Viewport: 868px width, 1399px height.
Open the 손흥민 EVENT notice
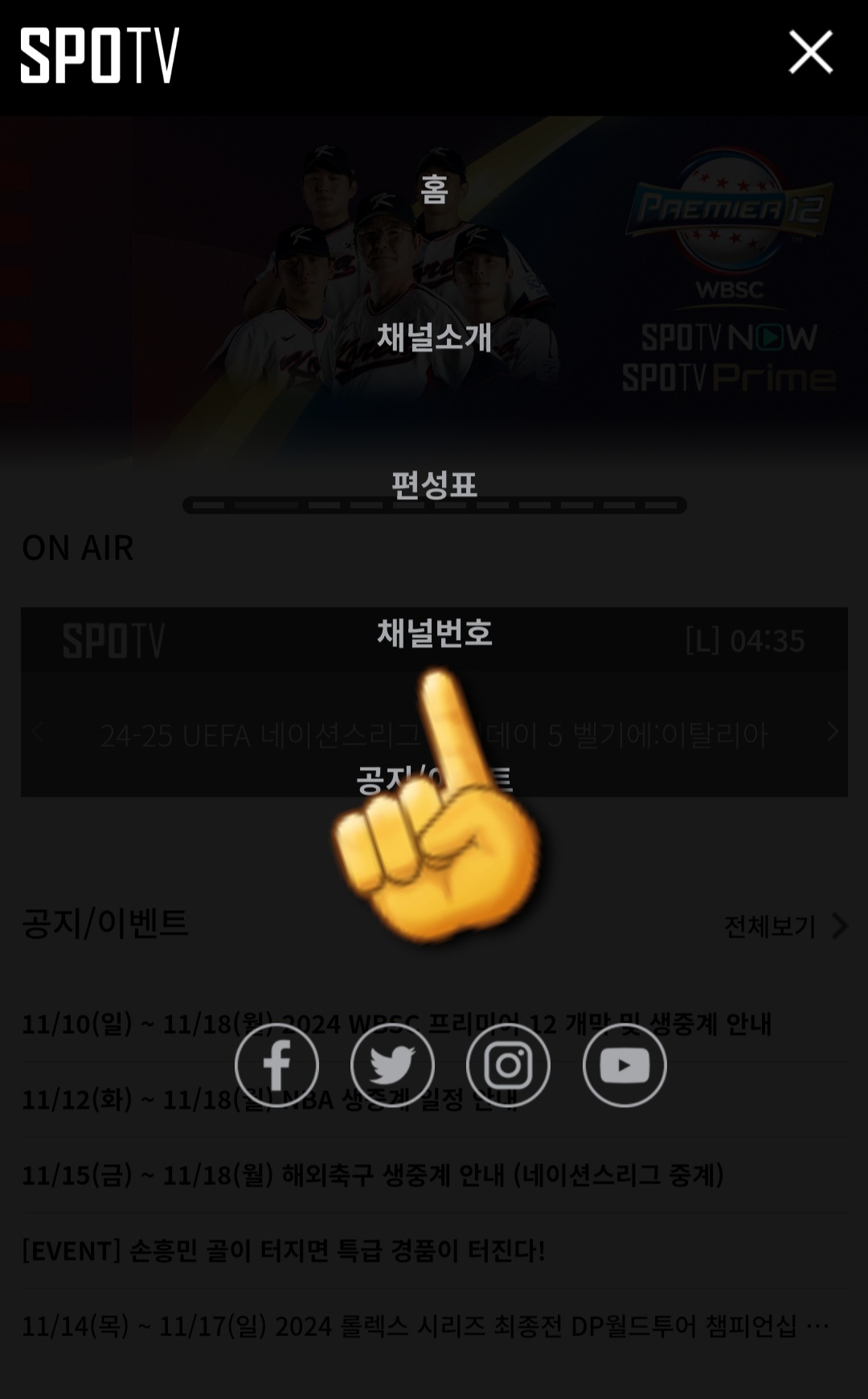point(283,1249)
